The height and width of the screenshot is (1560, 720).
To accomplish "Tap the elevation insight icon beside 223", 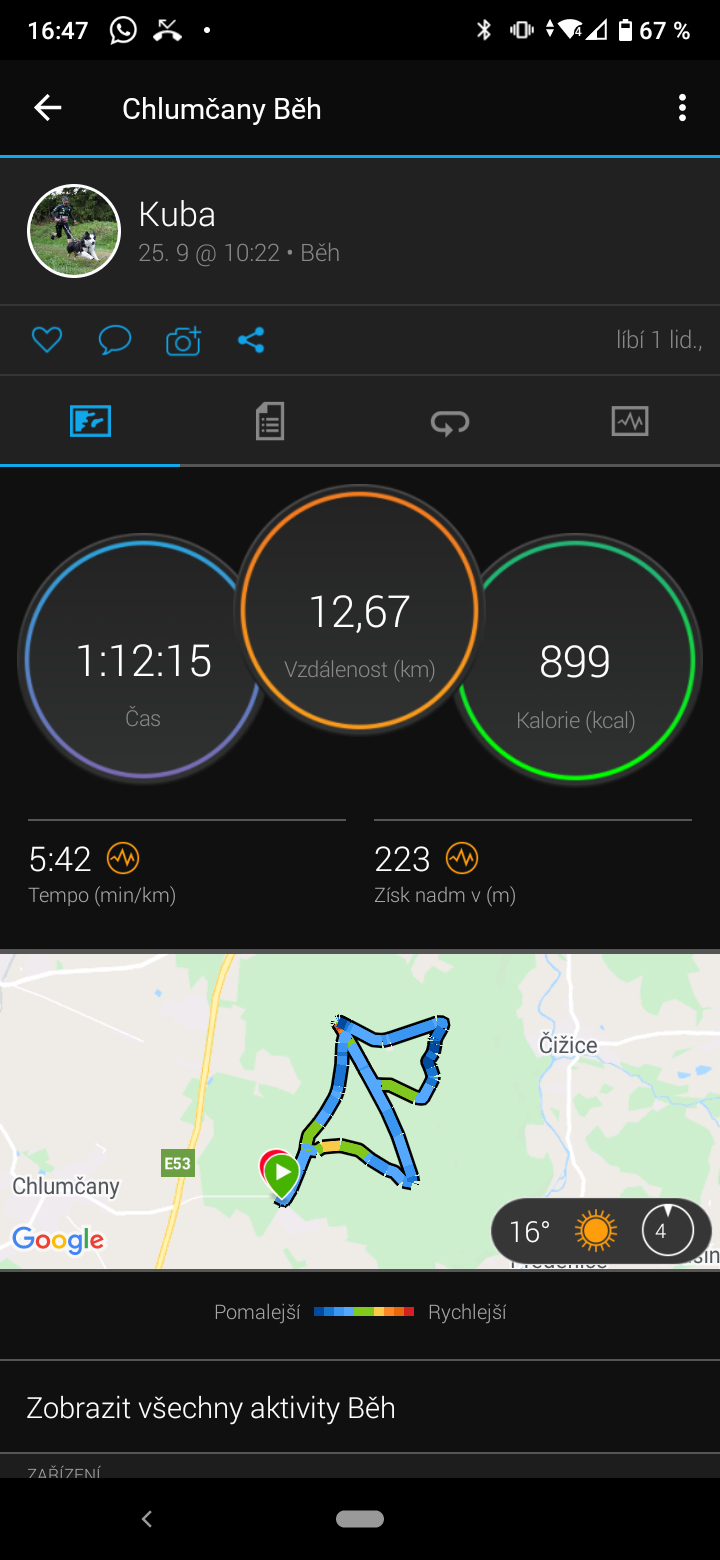I will click(462, 858).
